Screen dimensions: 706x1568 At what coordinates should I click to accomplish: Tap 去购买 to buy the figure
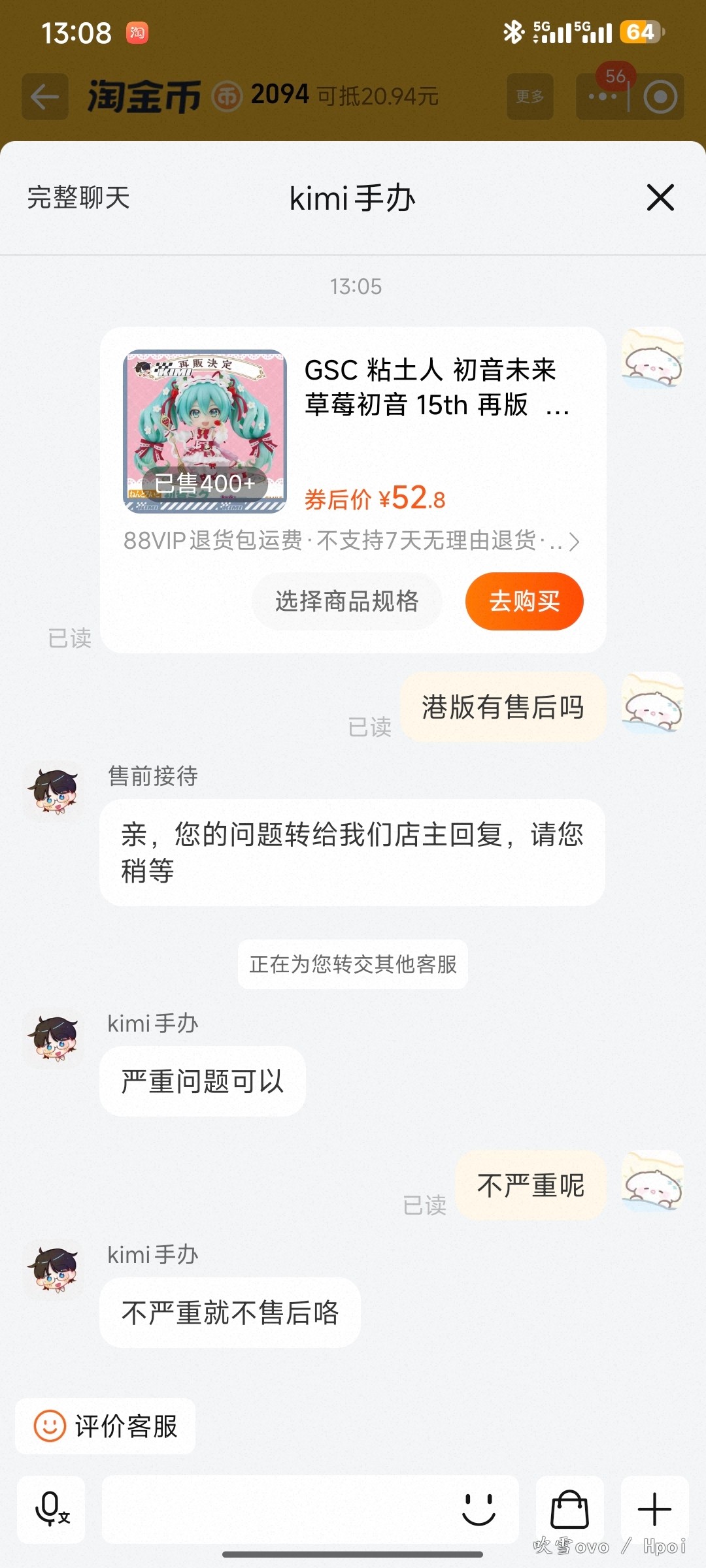tap(524, 601)
